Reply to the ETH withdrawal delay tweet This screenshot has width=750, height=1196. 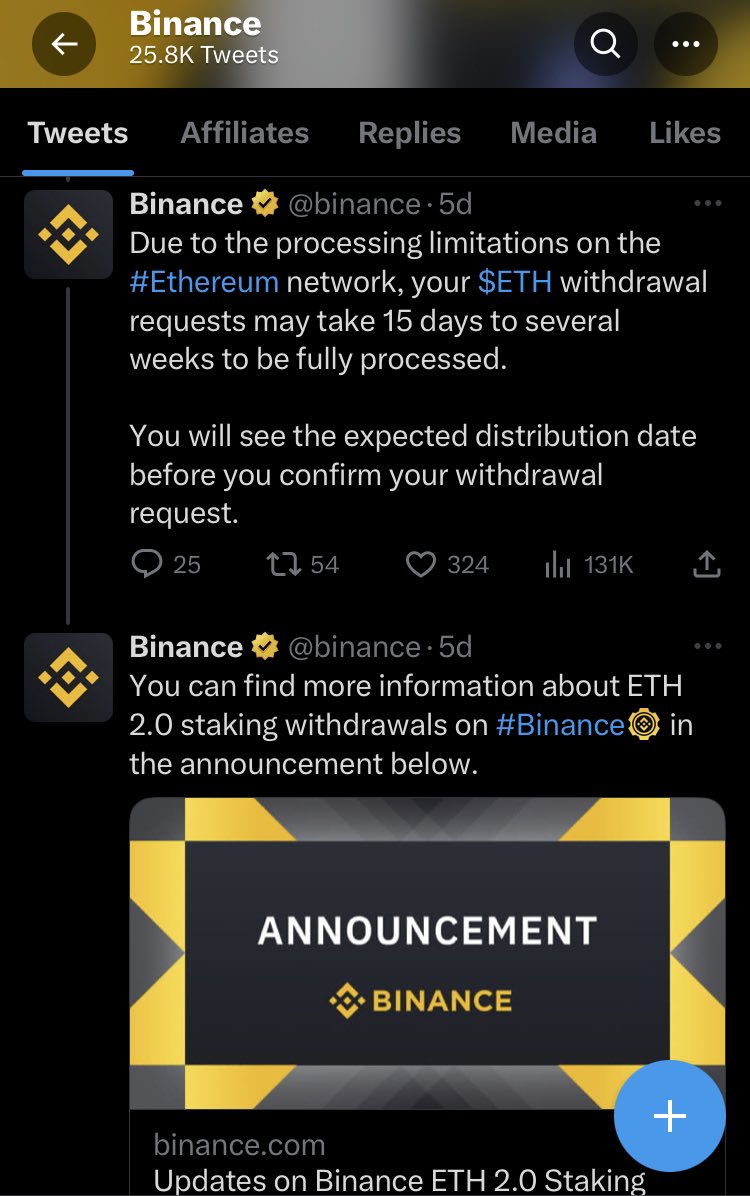(x=147, y=565)
